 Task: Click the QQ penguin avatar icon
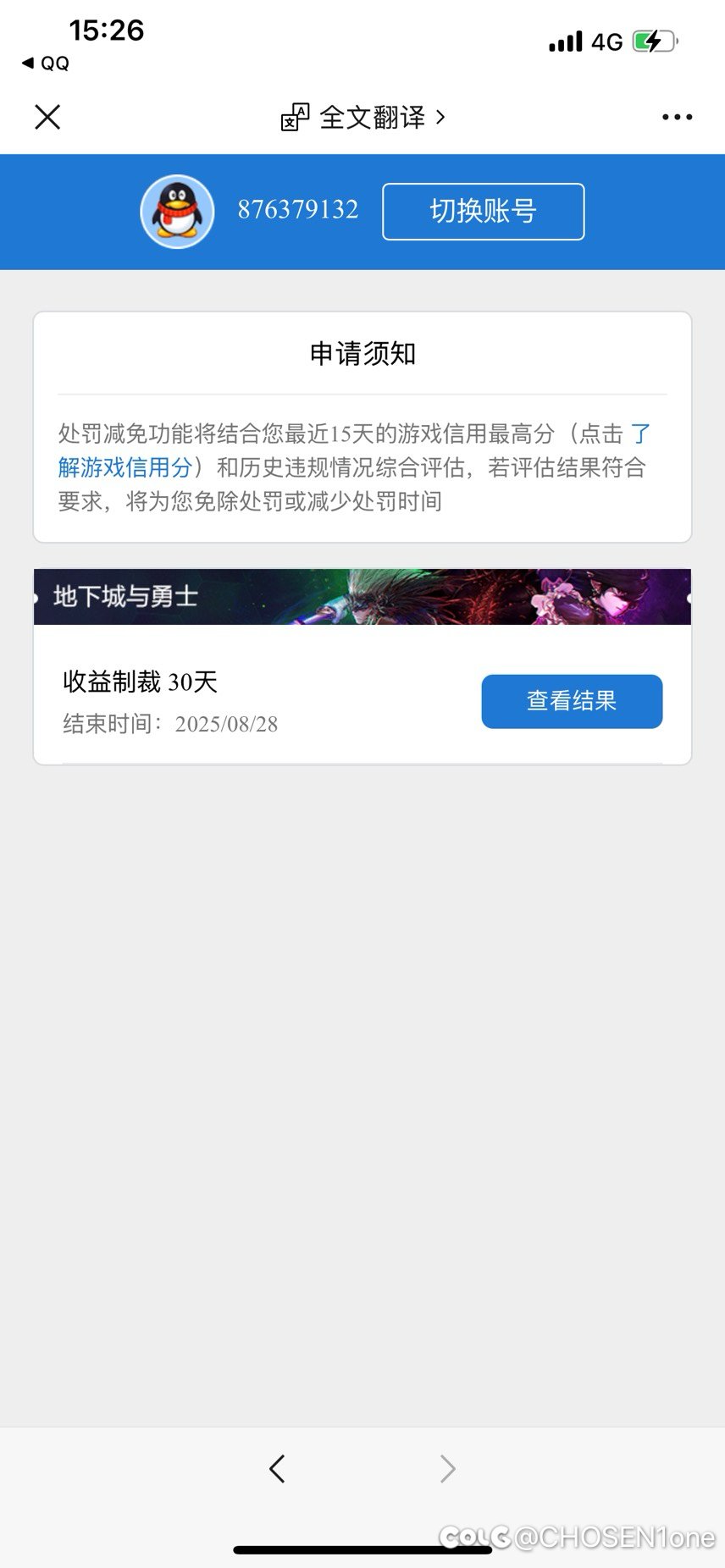click(x=176, y=212)
